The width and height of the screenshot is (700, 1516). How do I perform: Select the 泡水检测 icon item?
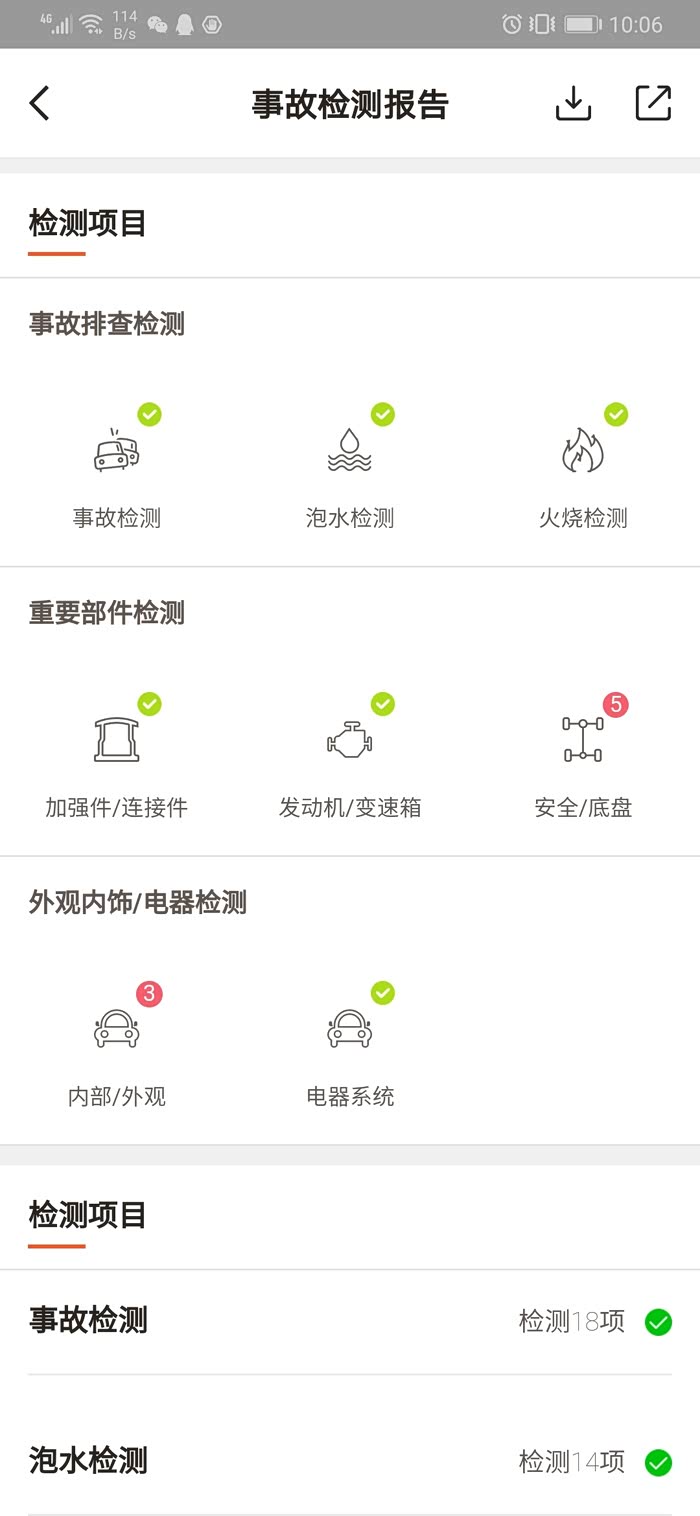point(350,468)
